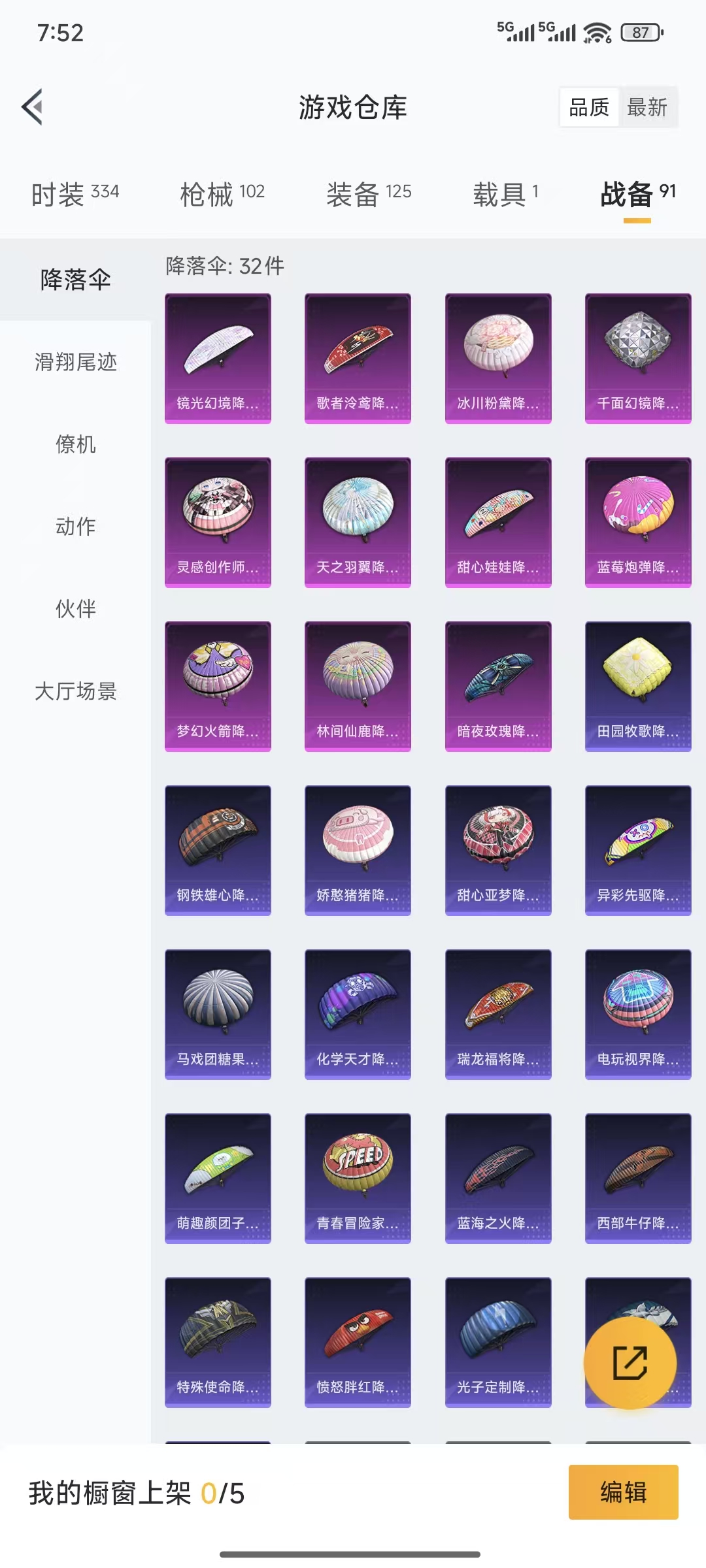Switch to the 载具 tab
This screenshot has height=1568, width=706.
(505, 194)
